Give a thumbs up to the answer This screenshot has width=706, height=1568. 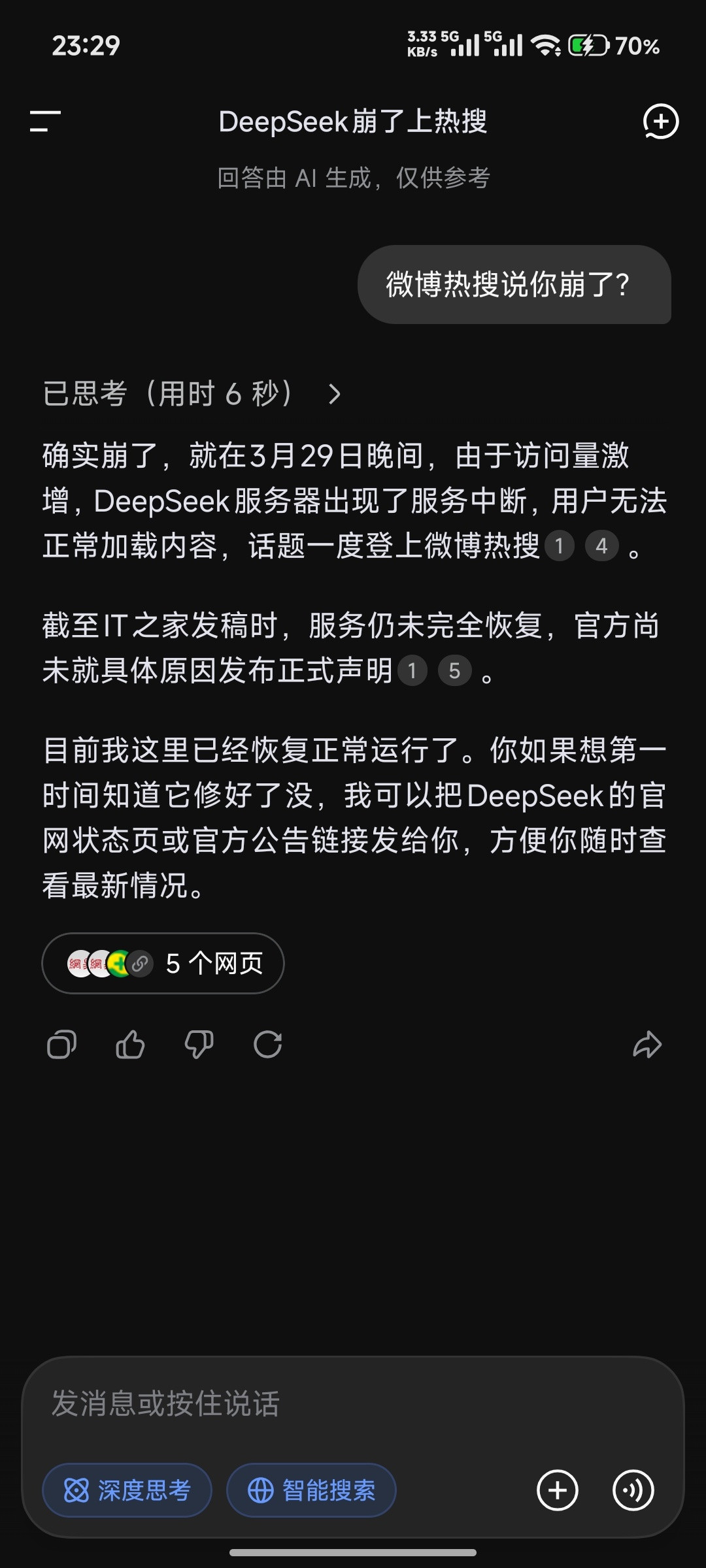point(130,1044)
